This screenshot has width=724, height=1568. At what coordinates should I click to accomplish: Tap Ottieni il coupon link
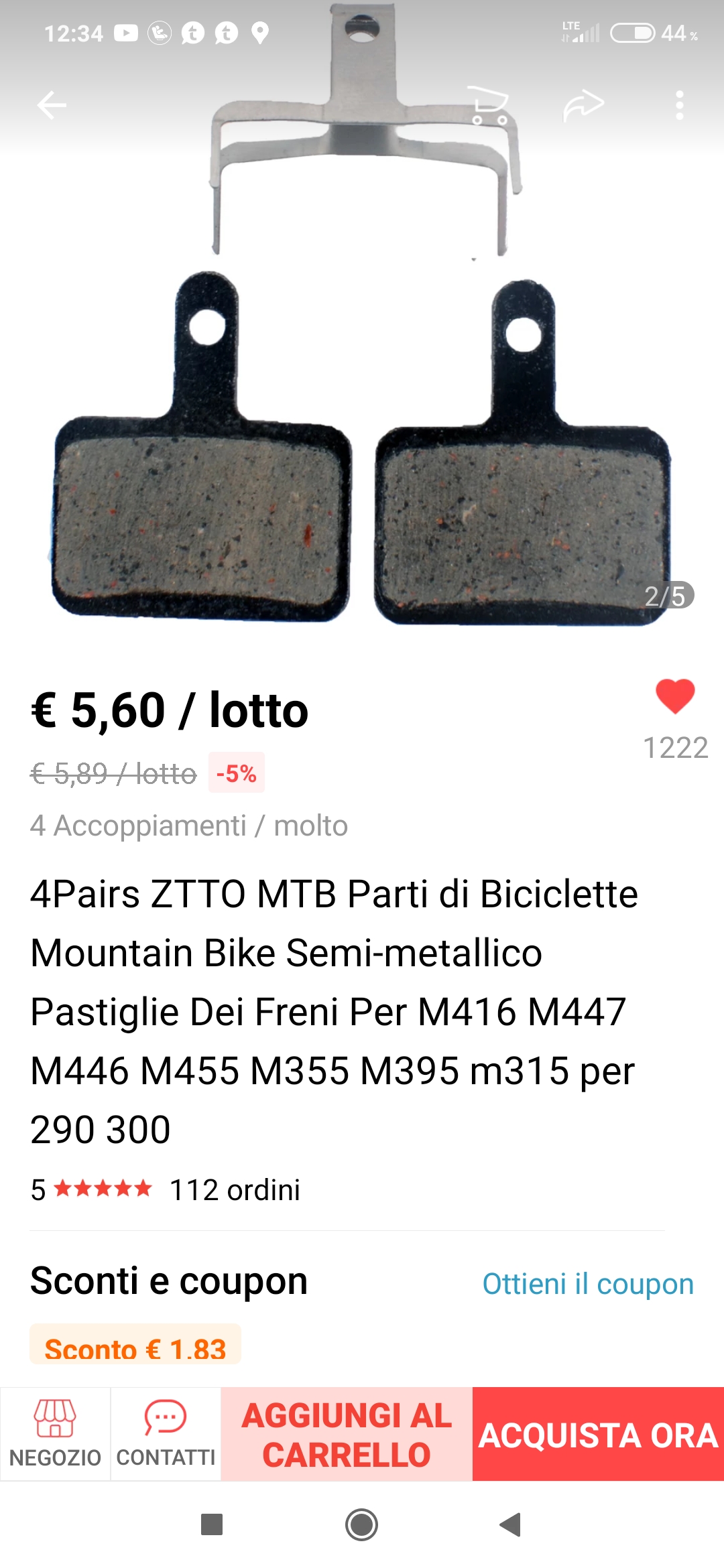click(587, 1284)
